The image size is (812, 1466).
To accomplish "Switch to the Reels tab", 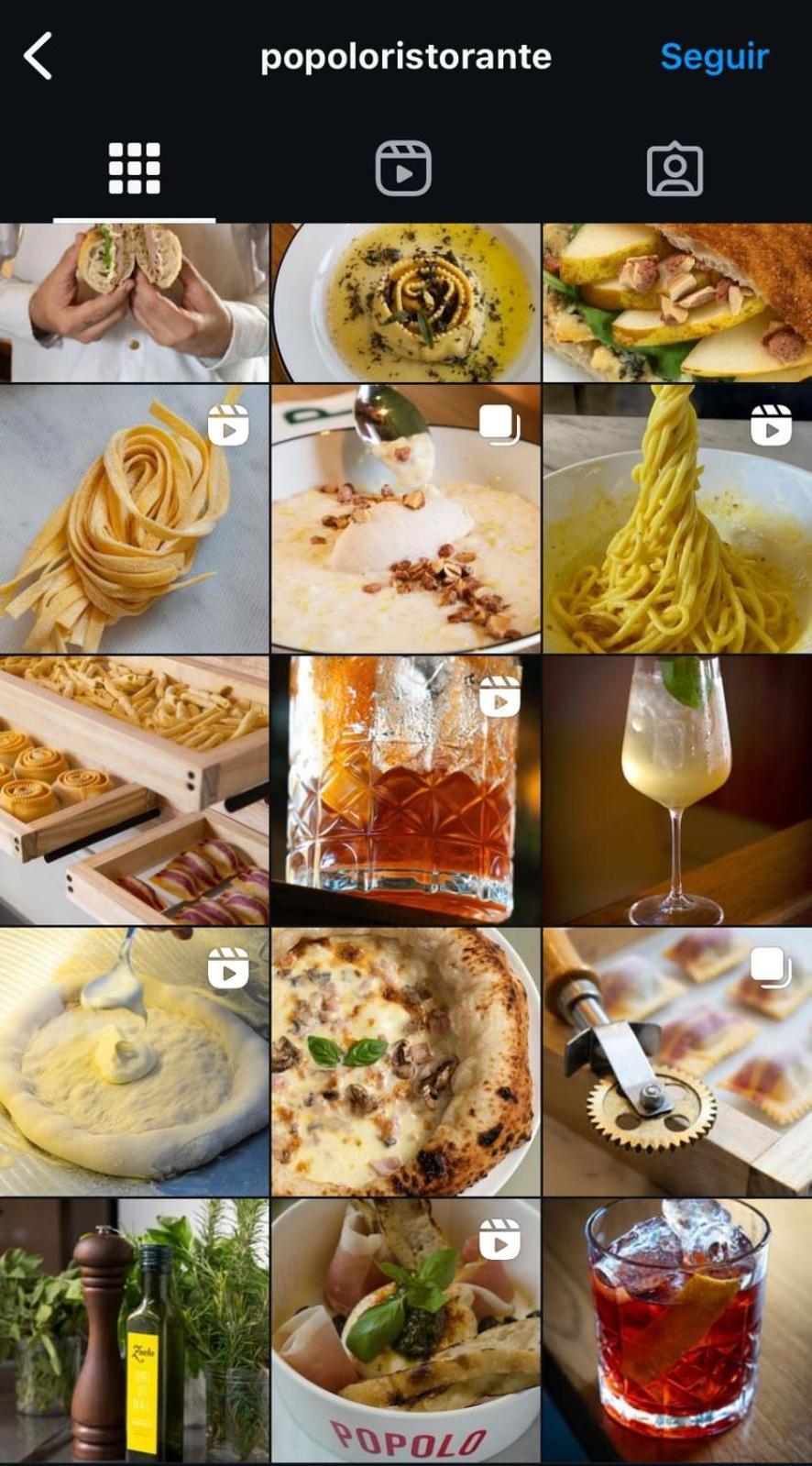I will [403, 169].
